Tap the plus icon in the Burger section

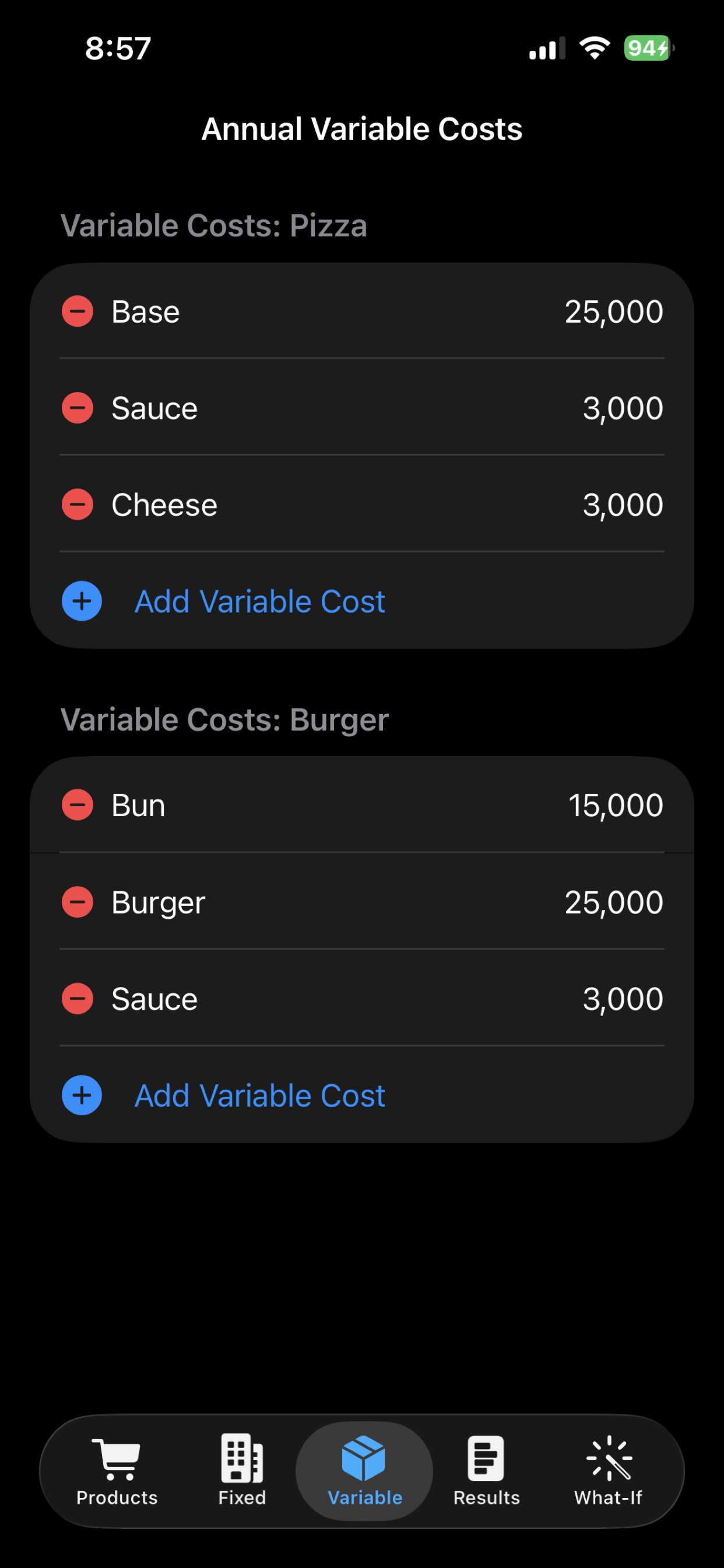coord(81,1095)
